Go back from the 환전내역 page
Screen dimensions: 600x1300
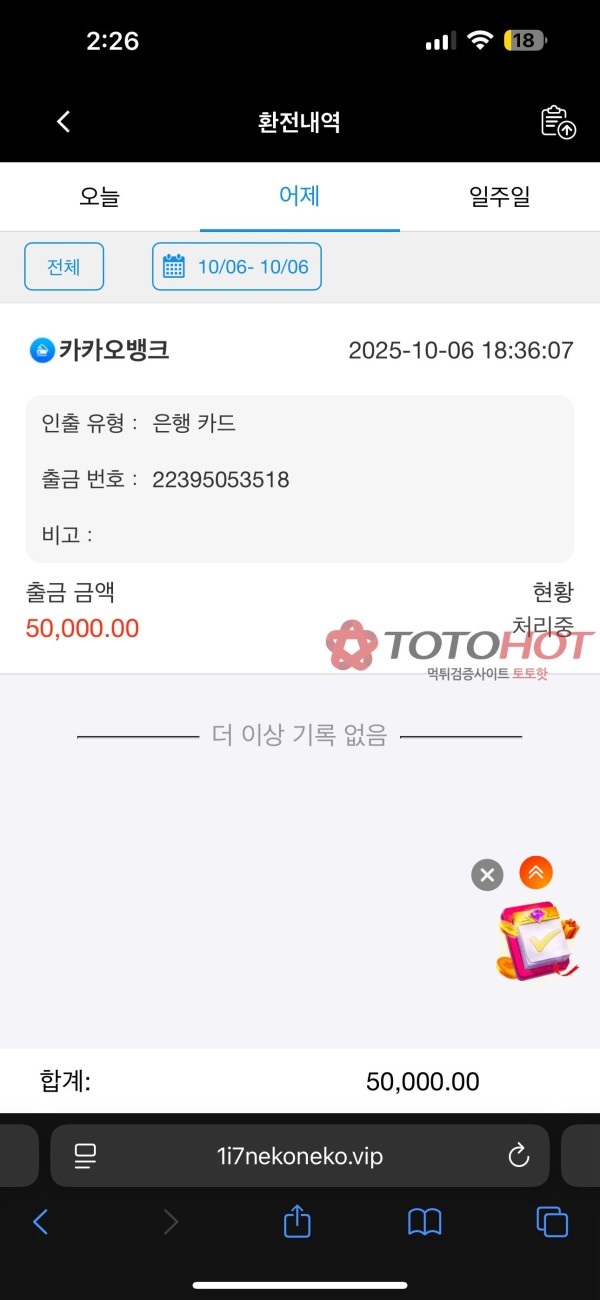(63, 122)
